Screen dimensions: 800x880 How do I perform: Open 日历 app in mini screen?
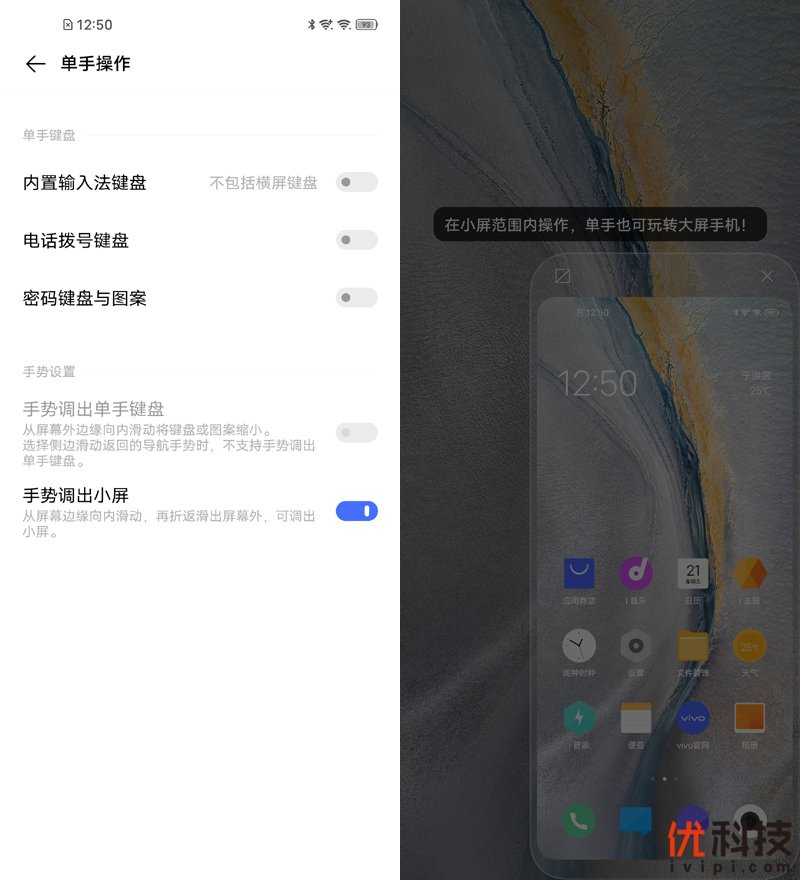(x=693, y=574)
